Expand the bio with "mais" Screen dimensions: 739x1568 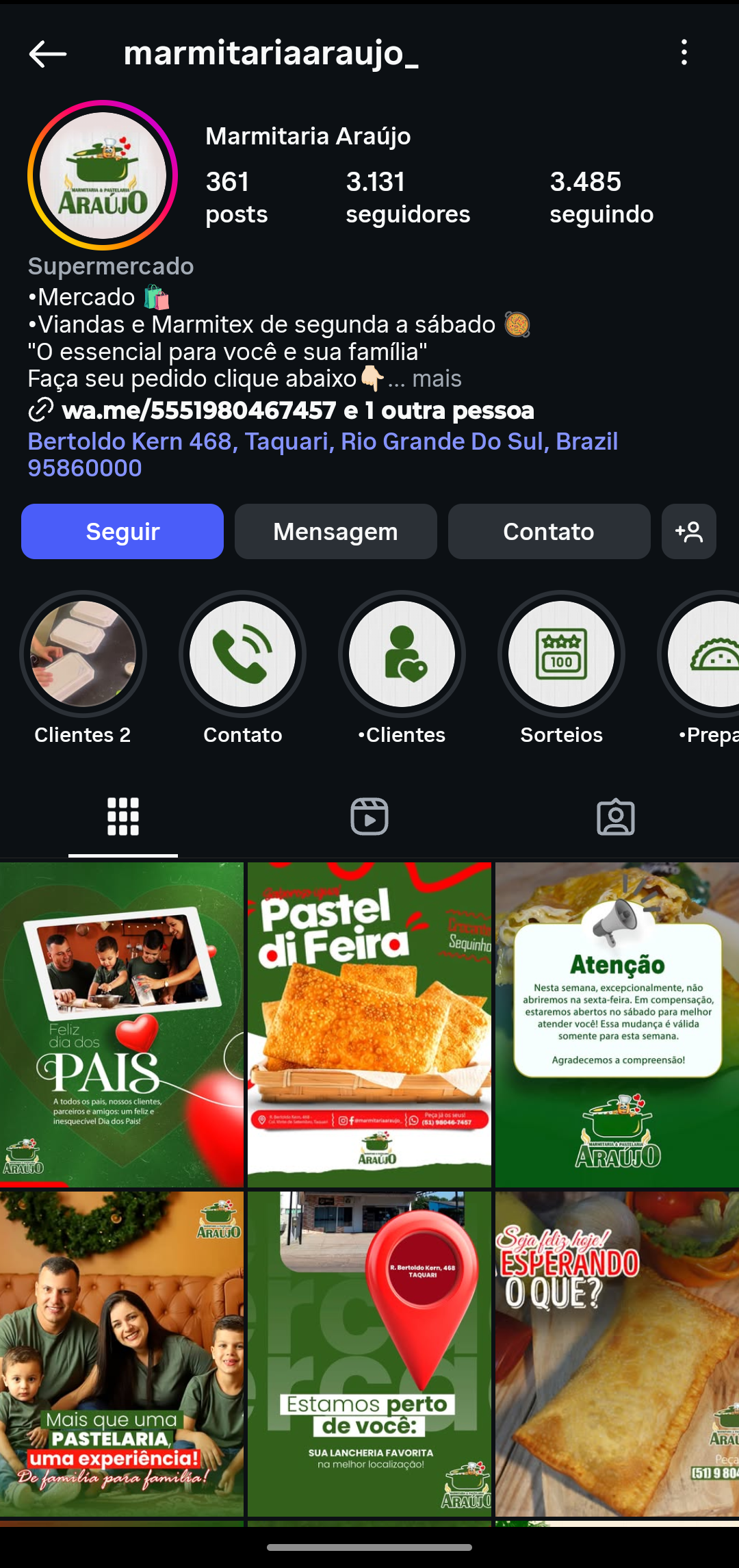pyautogui.click(x=437, y=378)
